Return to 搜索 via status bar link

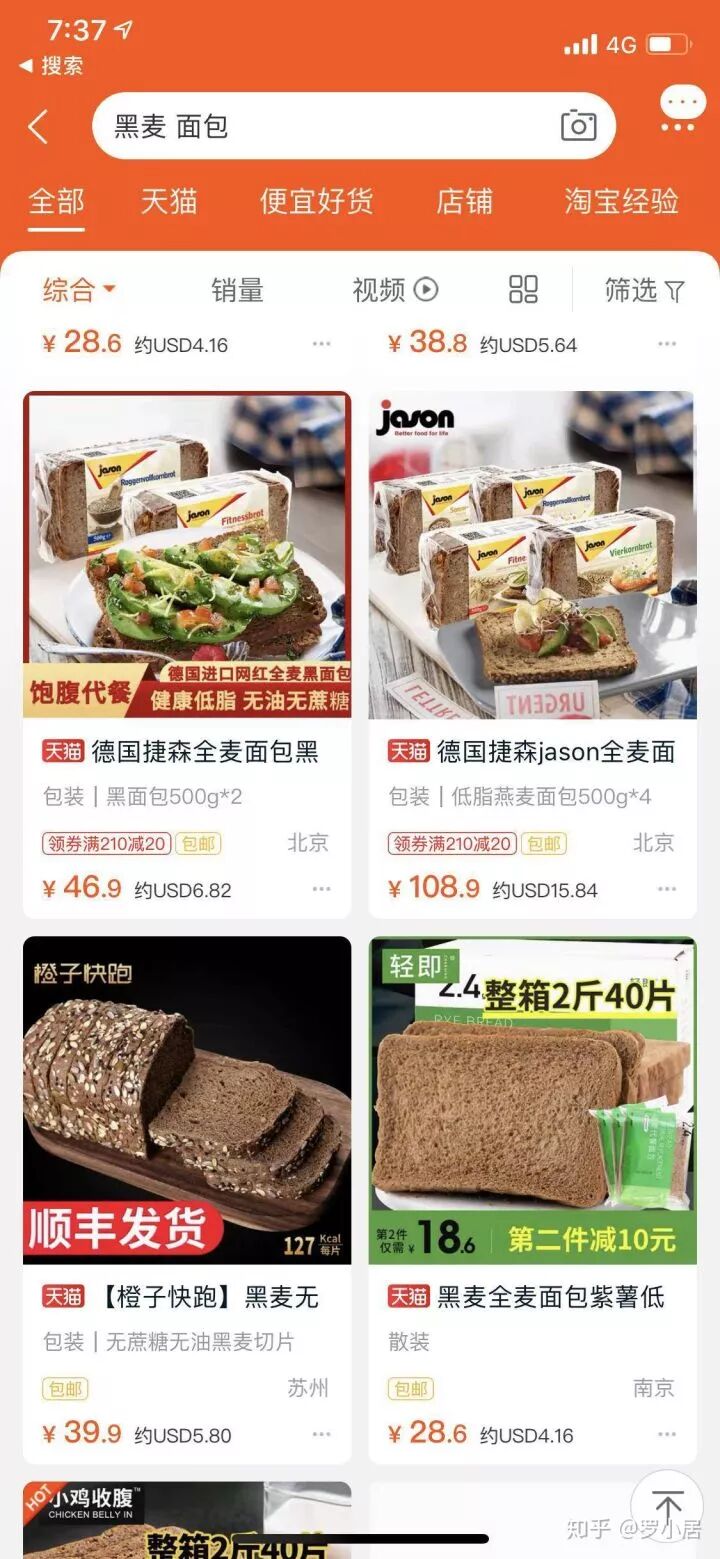pyautogui.click(x=52, y=66)
